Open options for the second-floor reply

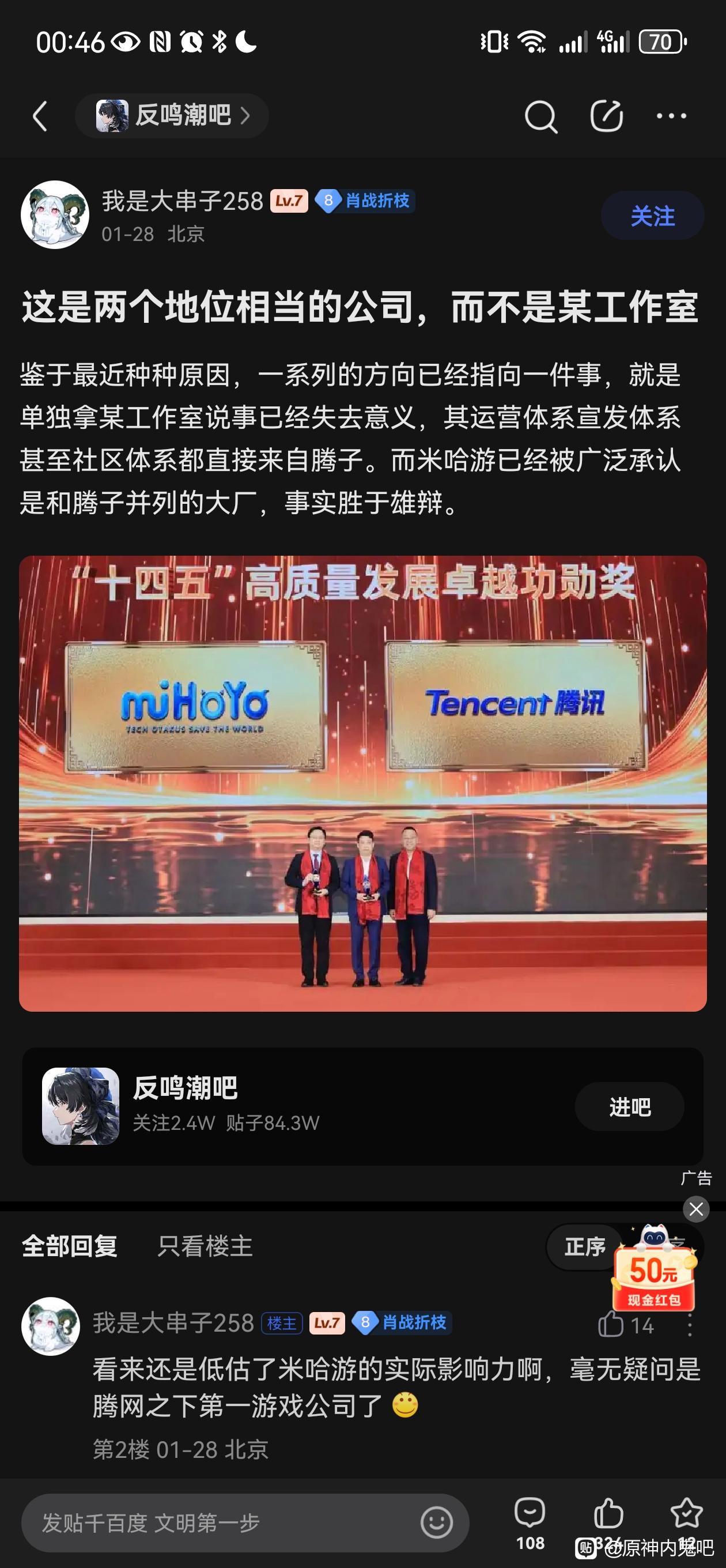pos(690,1325)
